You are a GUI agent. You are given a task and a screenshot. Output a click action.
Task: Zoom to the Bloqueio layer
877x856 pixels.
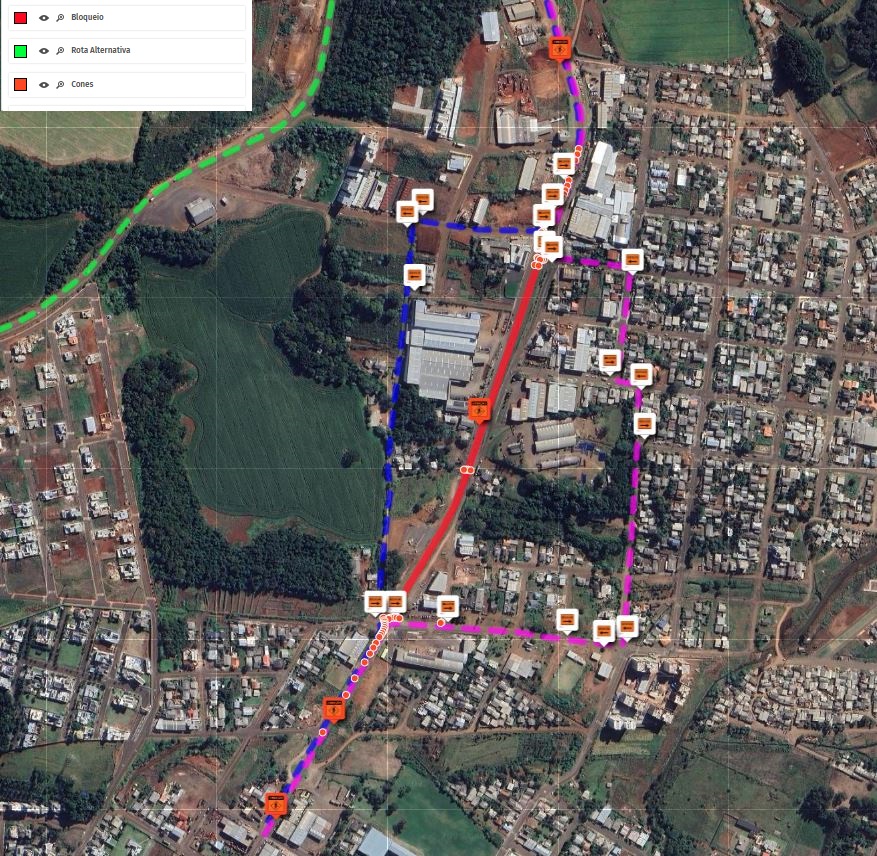(60, 18)
